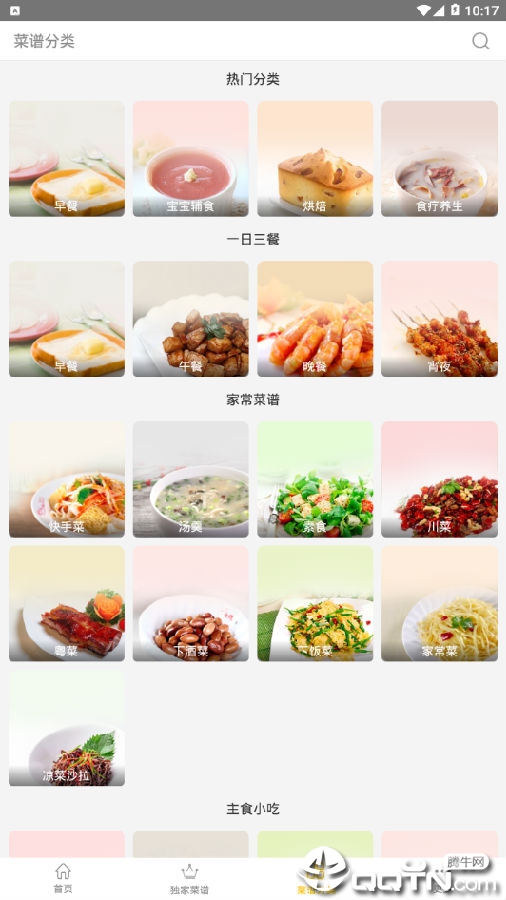Switch to the 首页 tab

point(63,878)
